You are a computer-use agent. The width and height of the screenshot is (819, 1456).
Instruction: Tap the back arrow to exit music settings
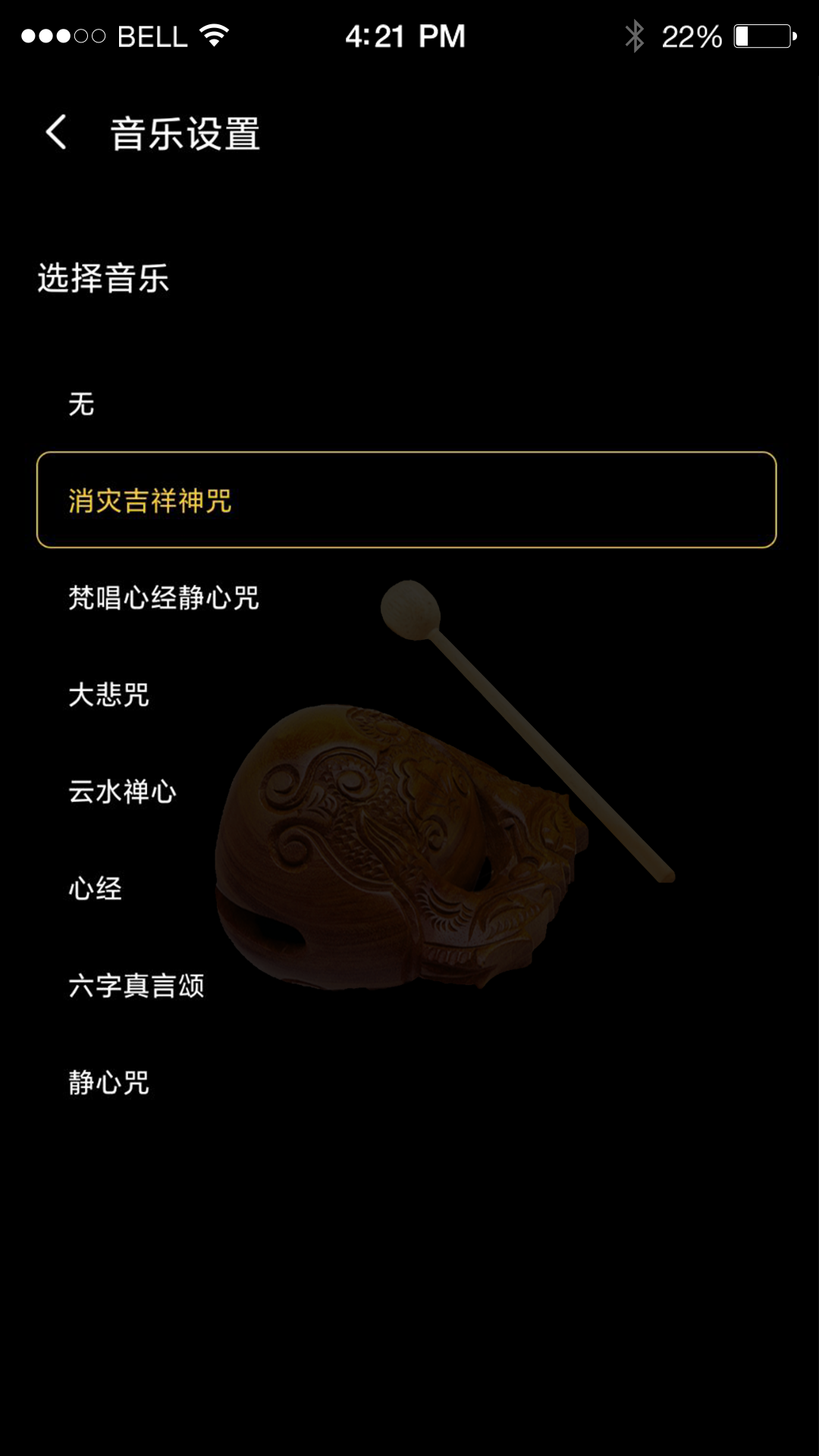[55, 133]
